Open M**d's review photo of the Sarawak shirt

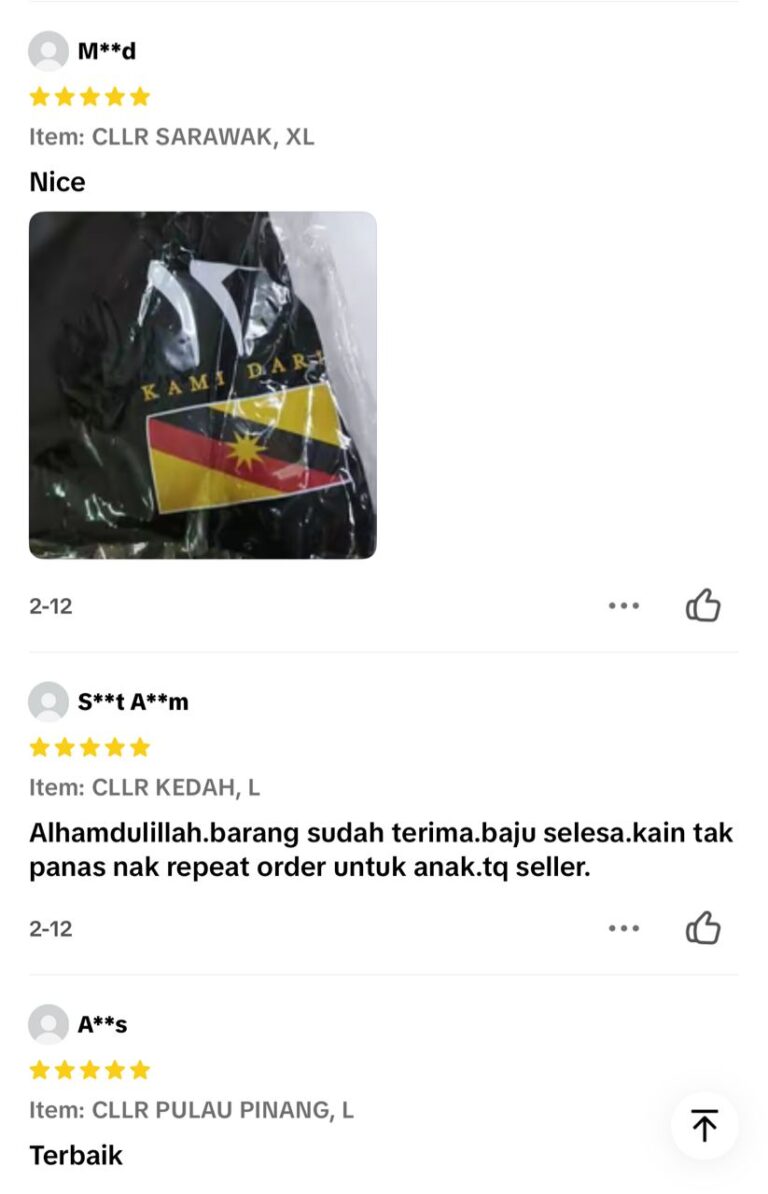[x=202, y=385]
